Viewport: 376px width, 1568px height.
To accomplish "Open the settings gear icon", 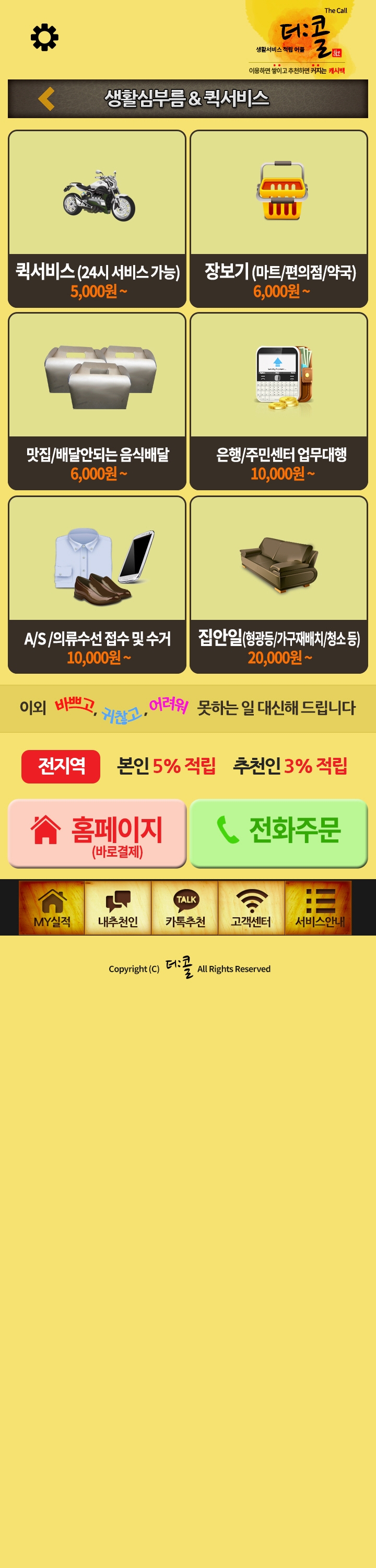I will pos(44,38).
